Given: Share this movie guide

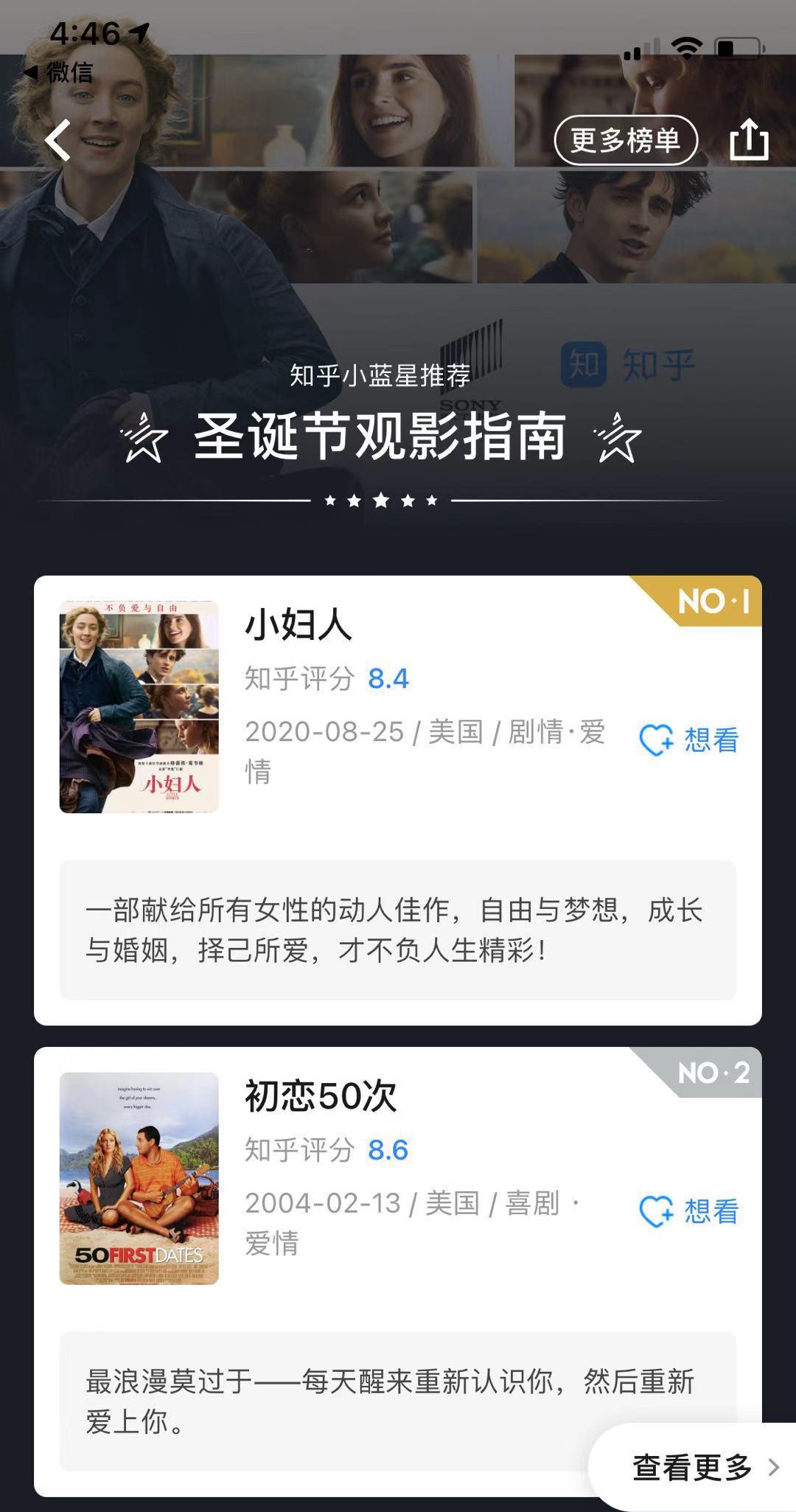Looking at the screenshot, I should [x=749, y=140].
